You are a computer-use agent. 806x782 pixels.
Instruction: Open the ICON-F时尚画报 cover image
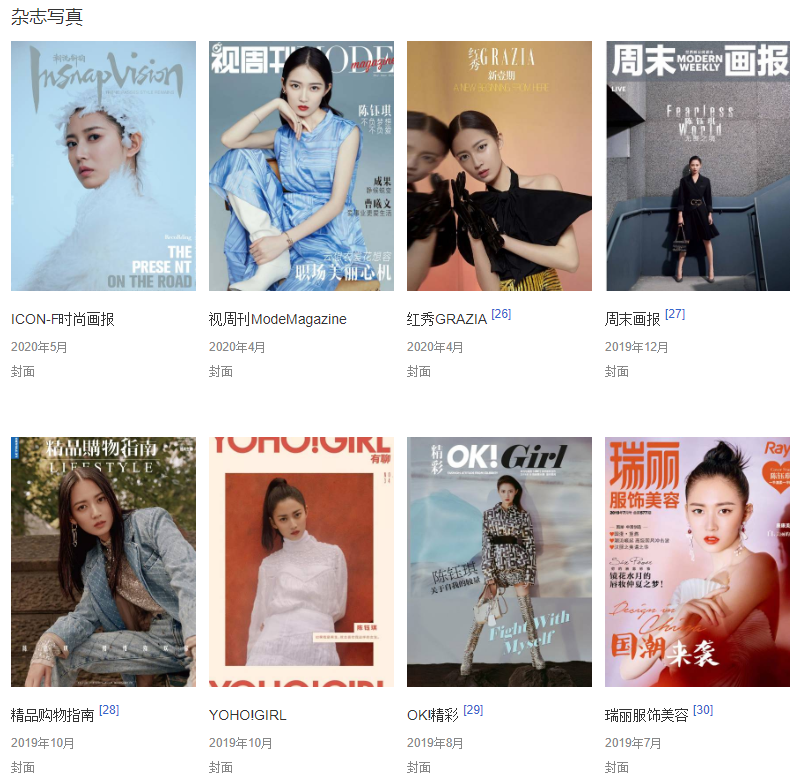pyautogui.click(x=103, y=166)
